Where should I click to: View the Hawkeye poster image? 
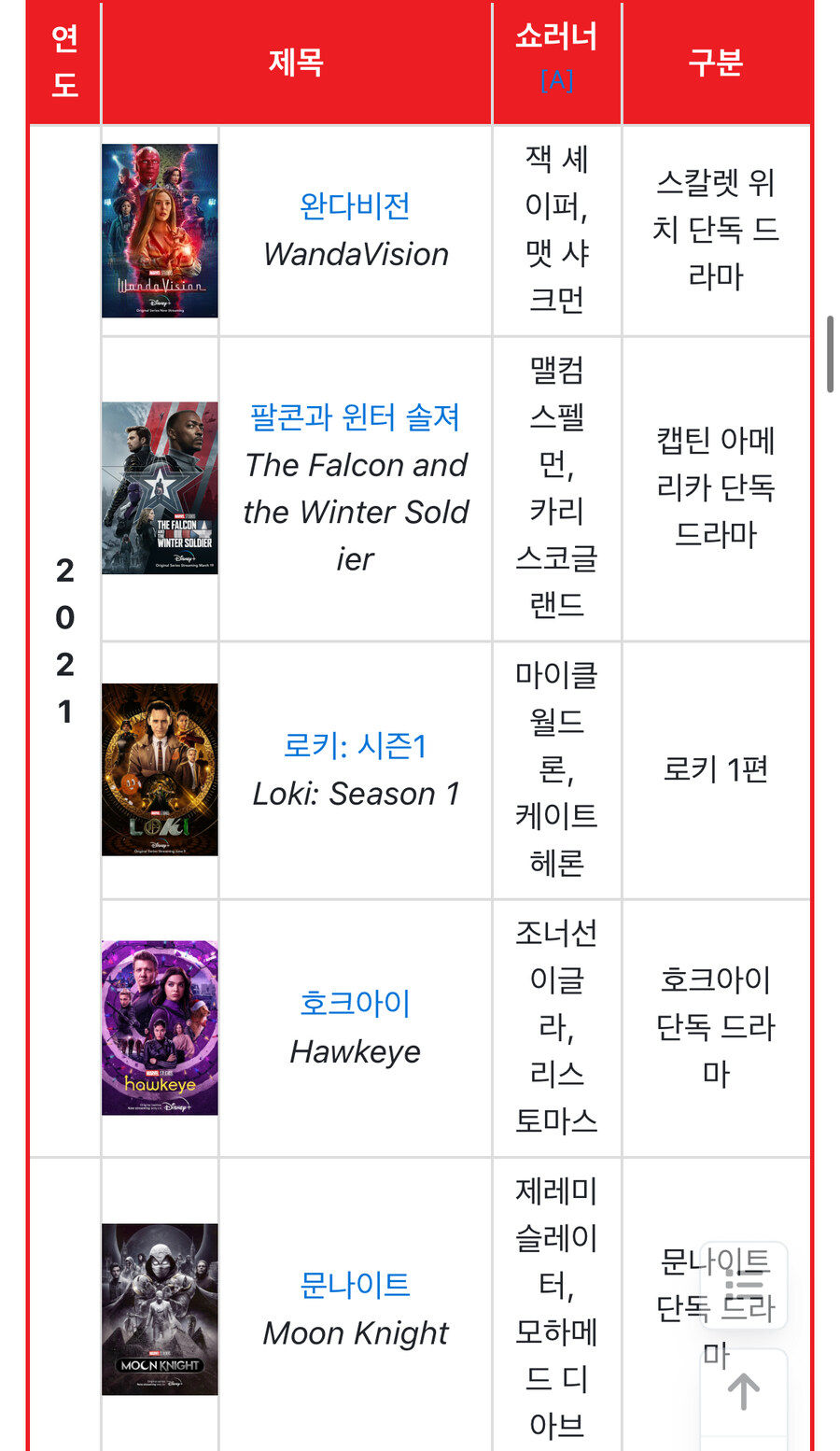(159, 1027)
